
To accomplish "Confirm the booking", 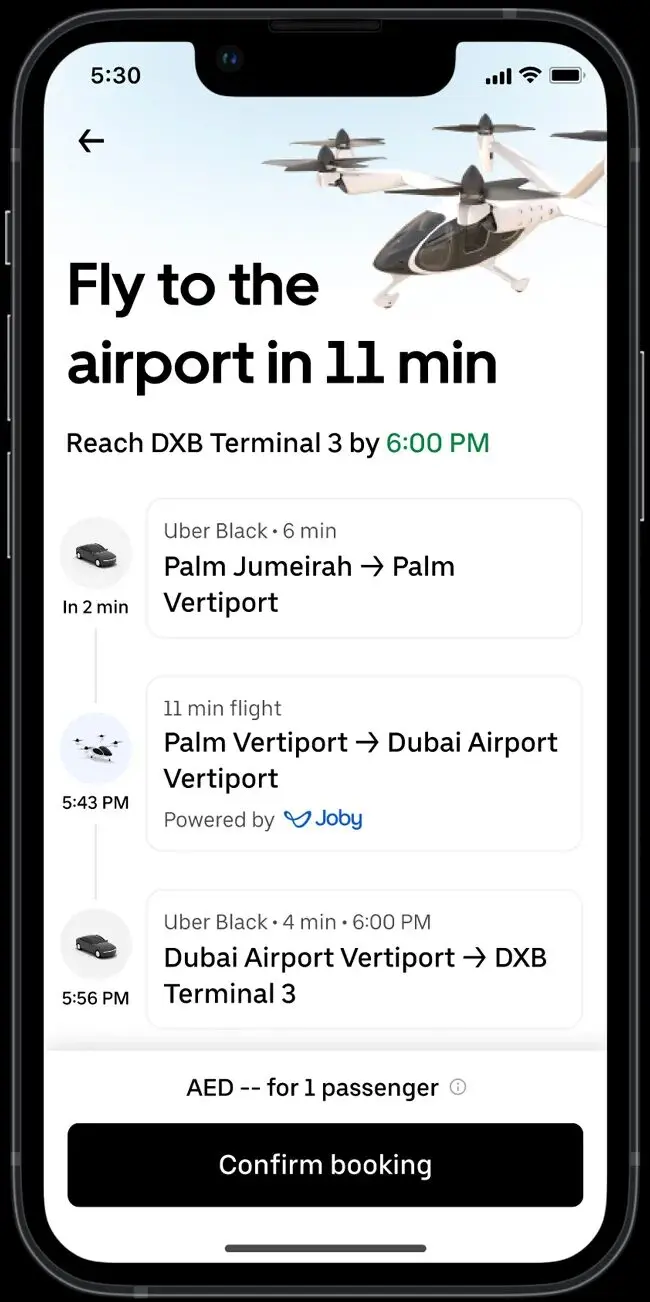I will tap(325, 1165).
